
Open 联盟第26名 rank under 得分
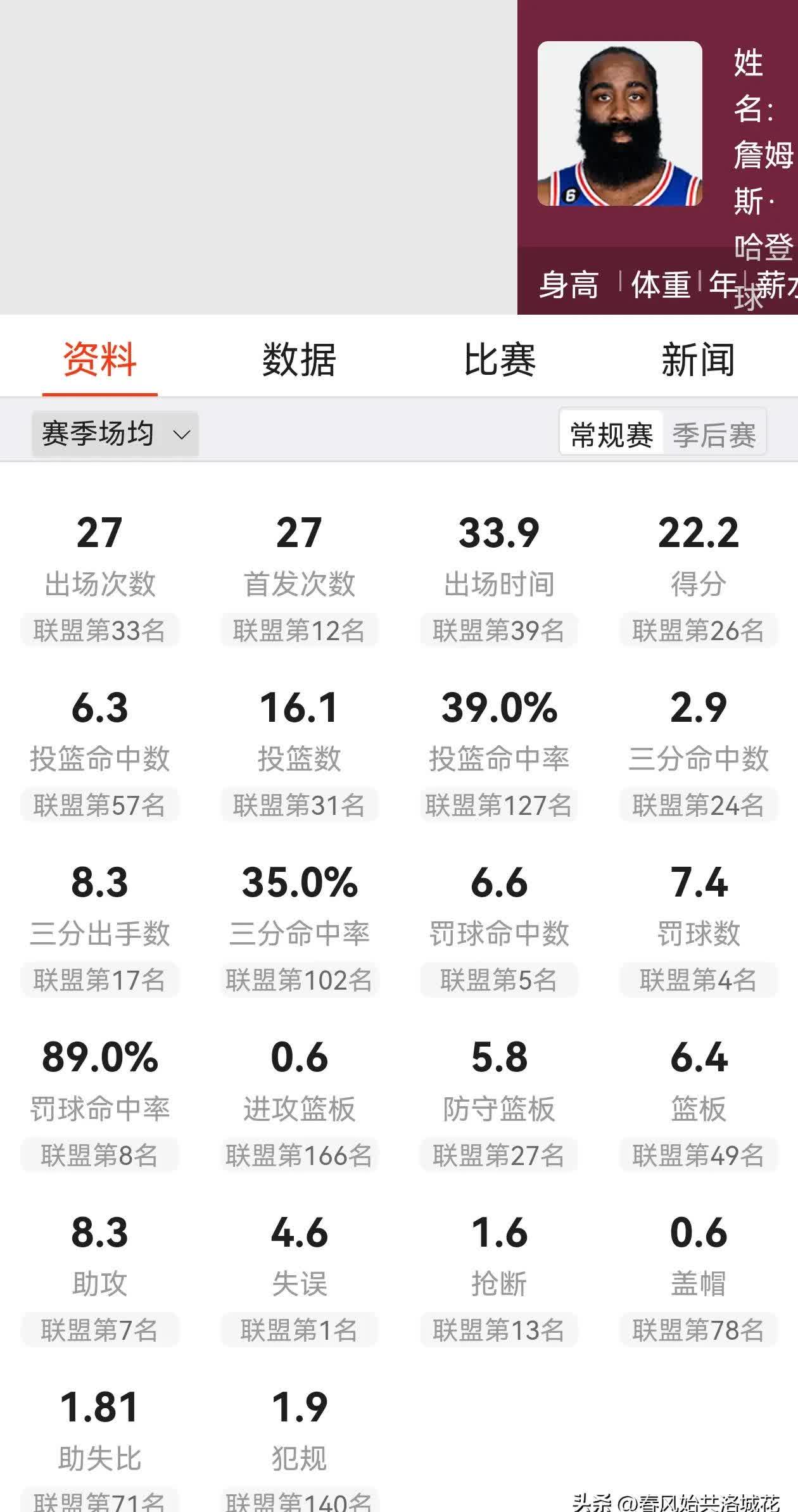point(699,629)
